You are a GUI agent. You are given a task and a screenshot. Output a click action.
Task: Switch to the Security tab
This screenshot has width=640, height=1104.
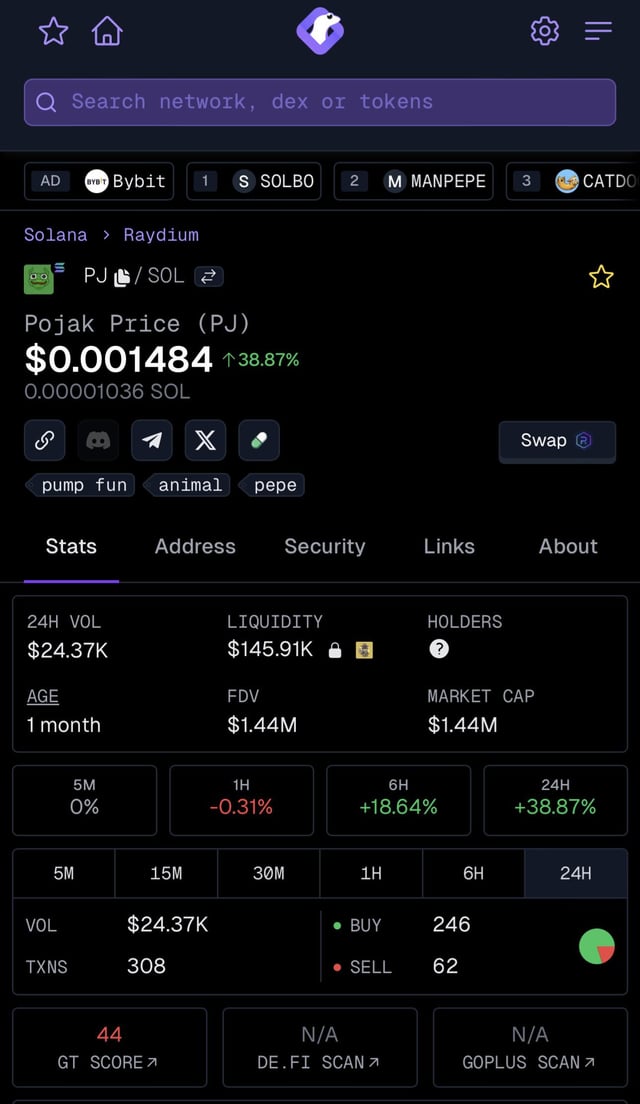(325, 546)
